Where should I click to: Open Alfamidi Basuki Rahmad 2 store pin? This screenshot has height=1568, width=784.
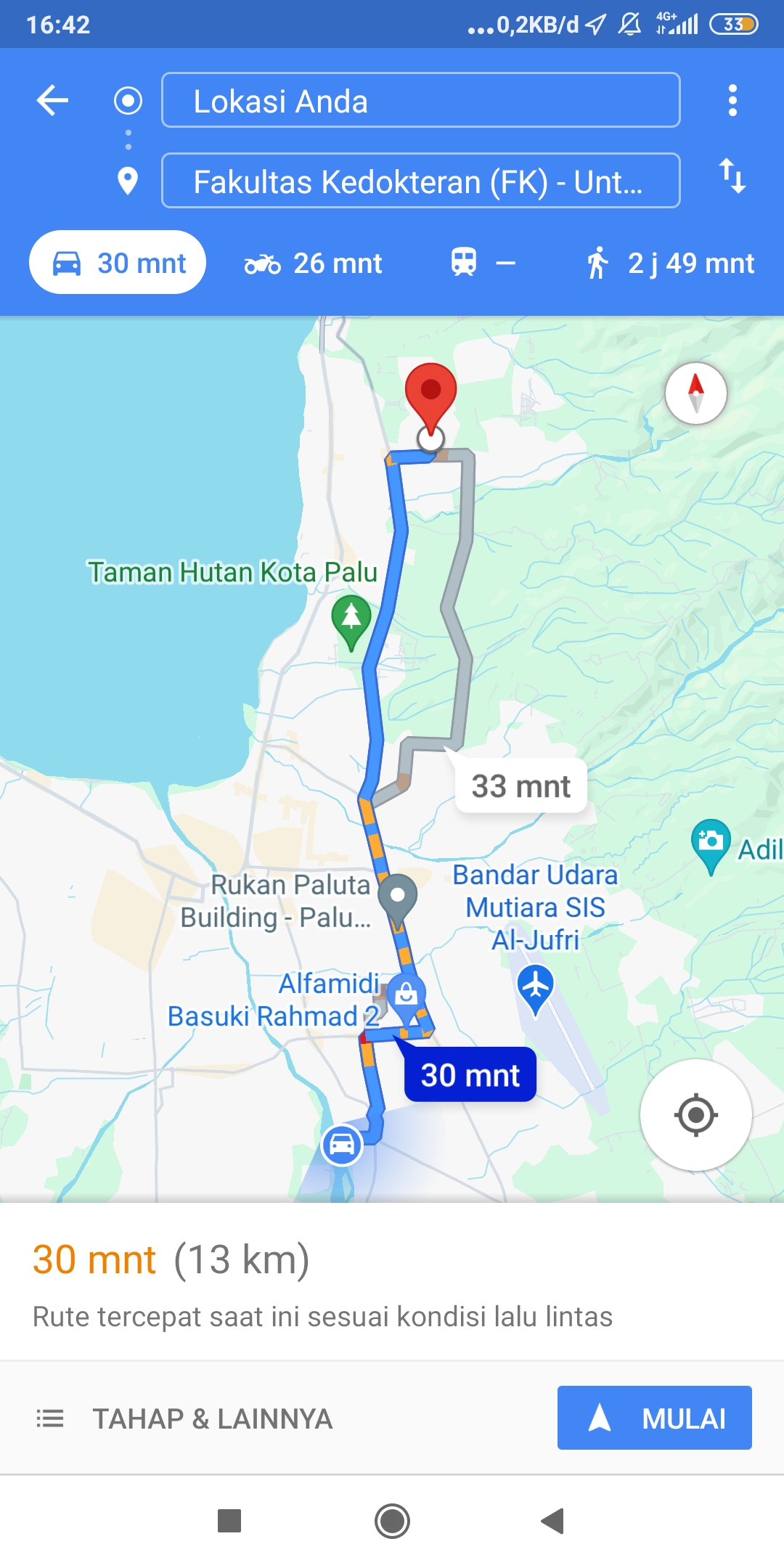pyautogui.click(x=406, y=995)
